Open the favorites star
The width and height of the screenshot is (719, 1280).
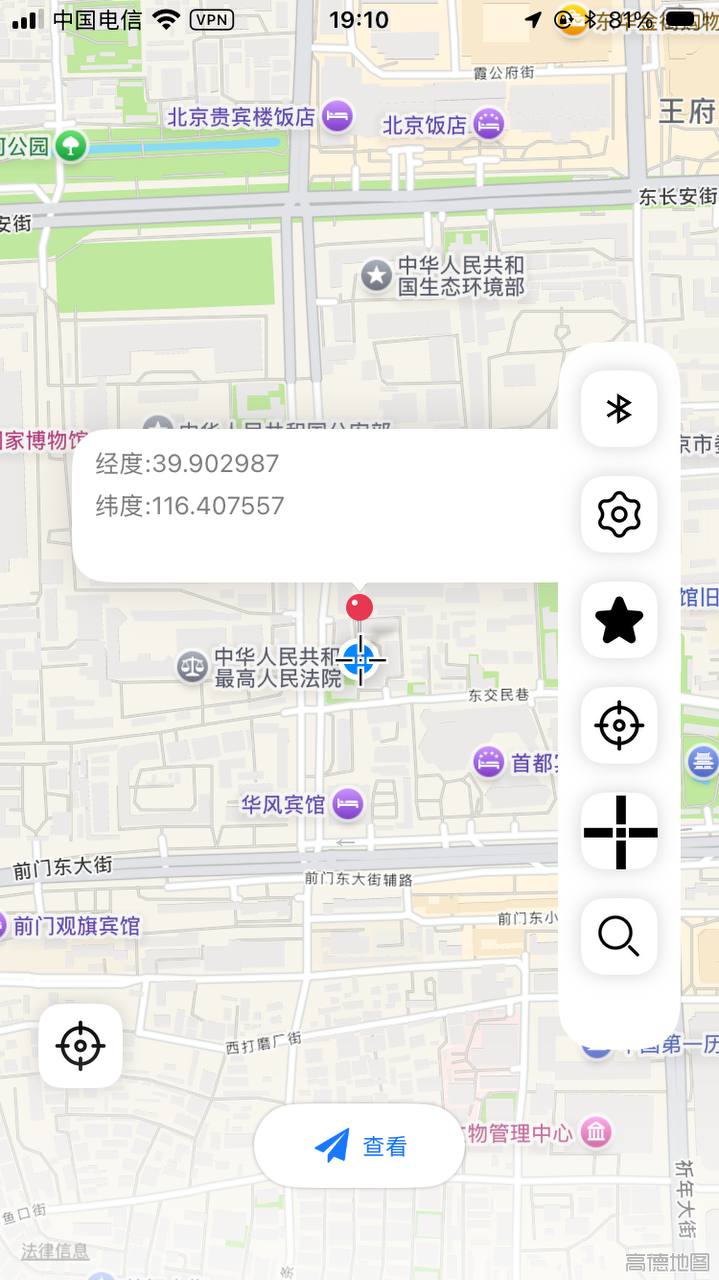(619, 620)
